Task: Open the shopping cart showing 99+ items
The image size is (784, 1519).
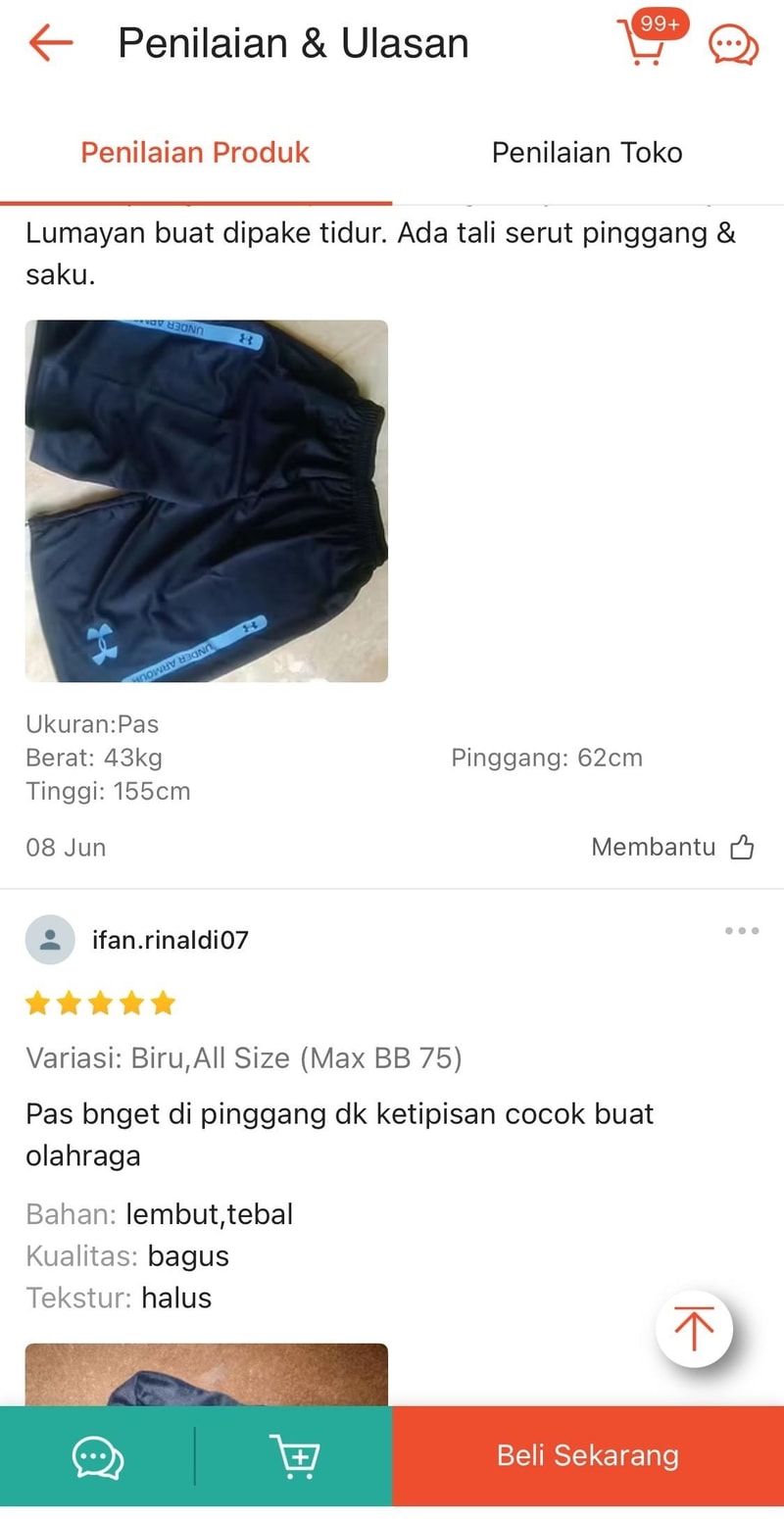Action: point(644,43)
